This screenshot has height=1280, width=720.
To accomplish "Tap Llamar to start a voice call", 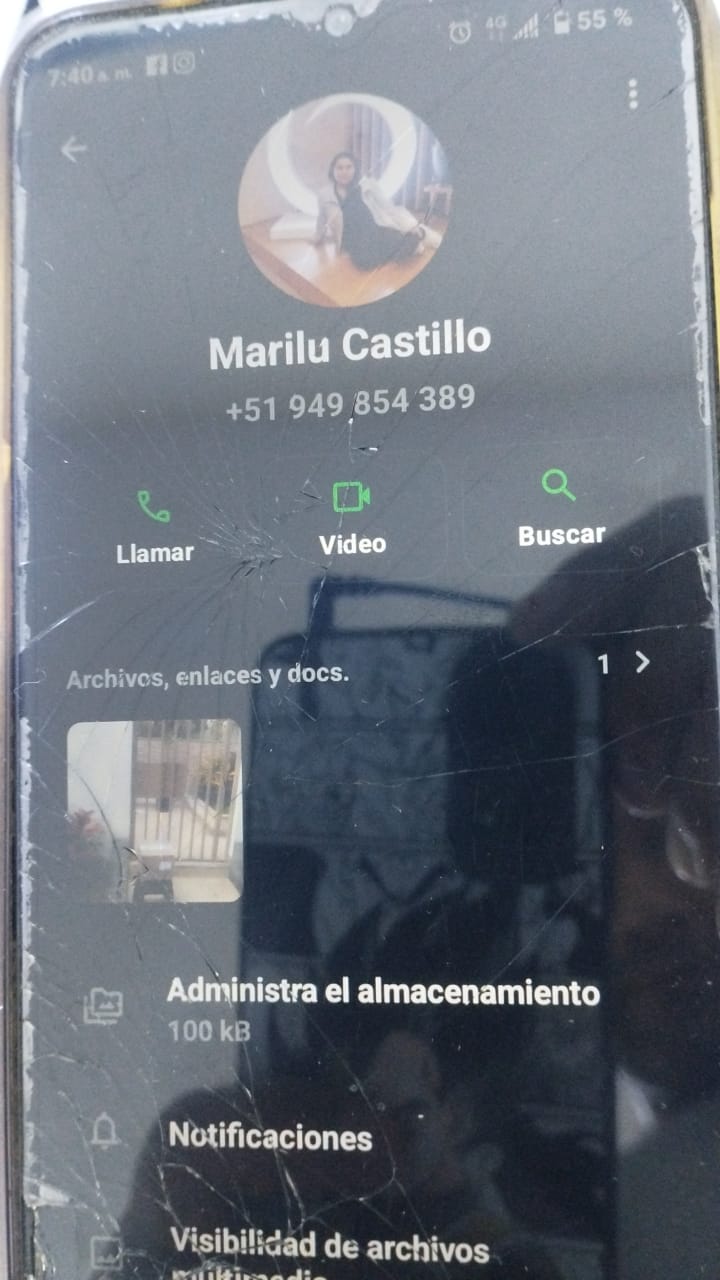I will [154, 525].
